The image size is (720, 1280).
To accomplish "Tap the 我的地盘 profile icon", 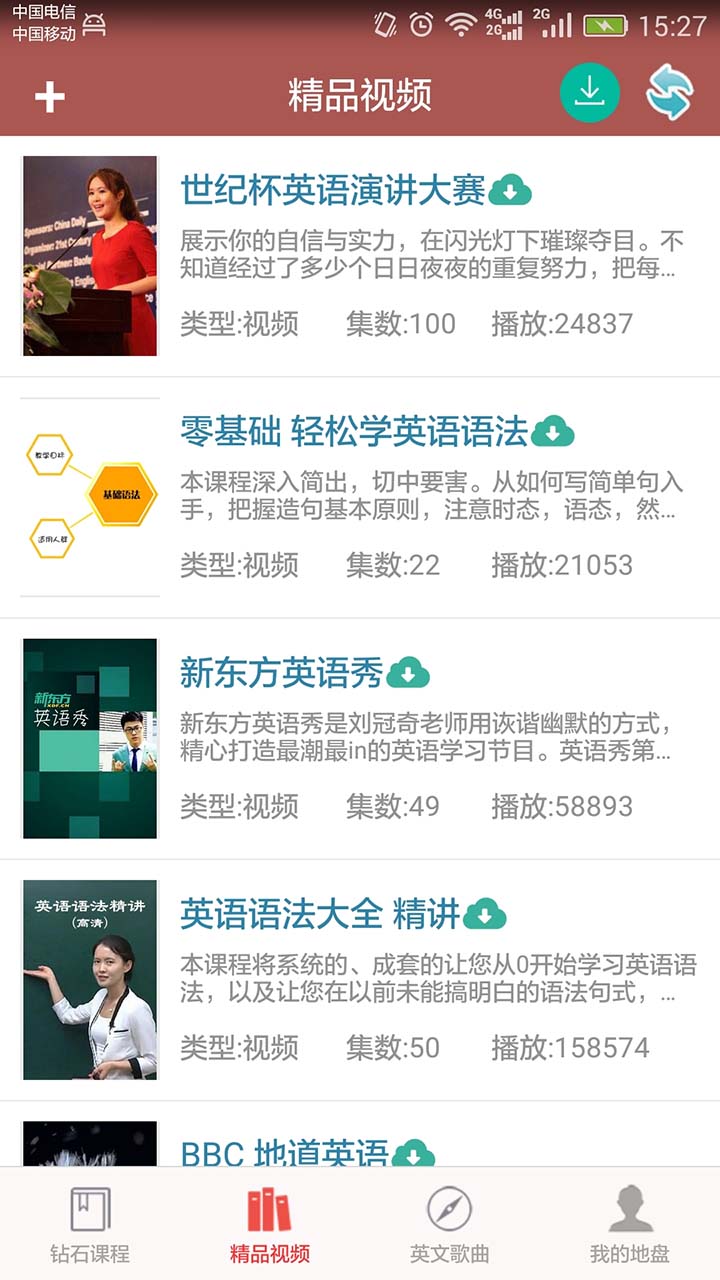I will (630, 1209).
